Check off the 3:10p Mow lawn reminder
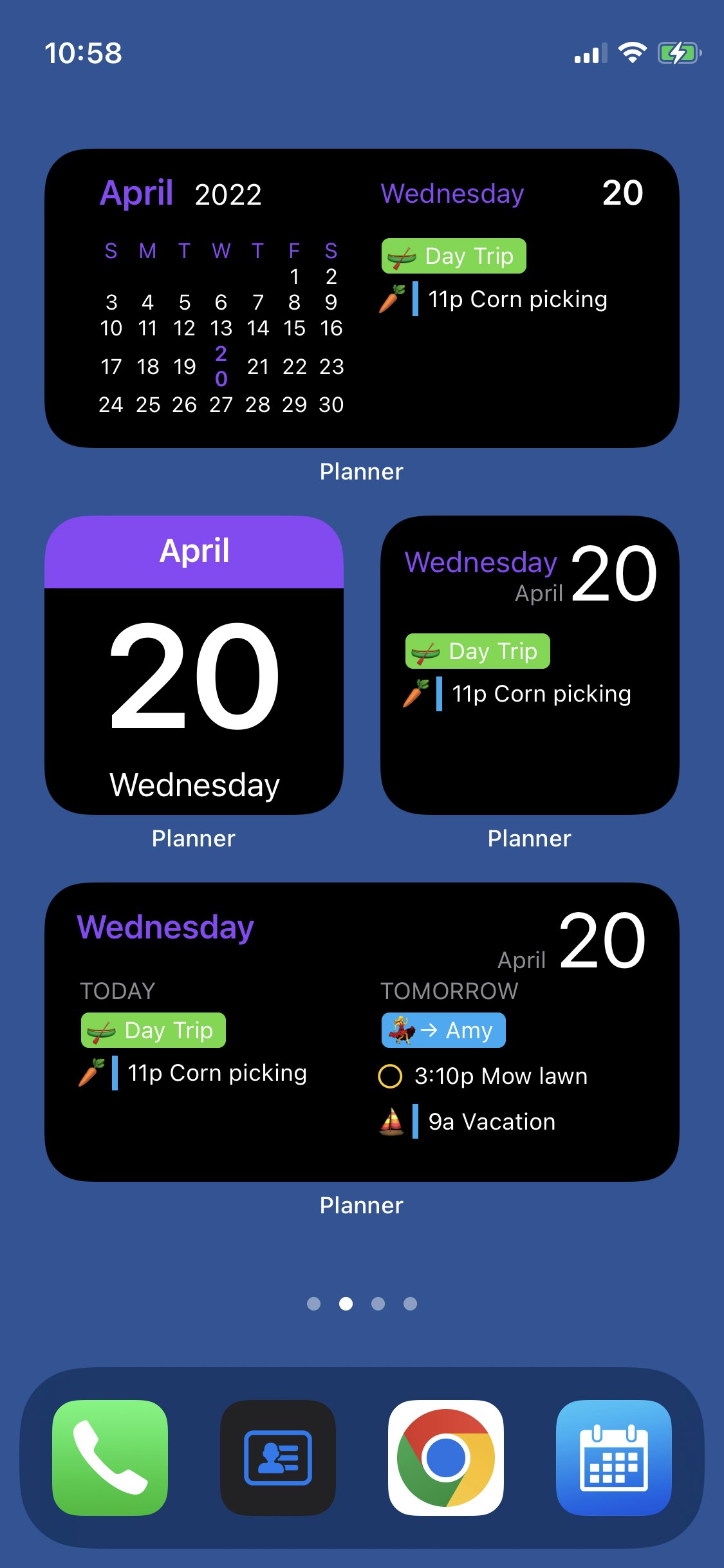Viewport: 724px width, 1568px height. pyautogui.click(x=390, y=1076)
